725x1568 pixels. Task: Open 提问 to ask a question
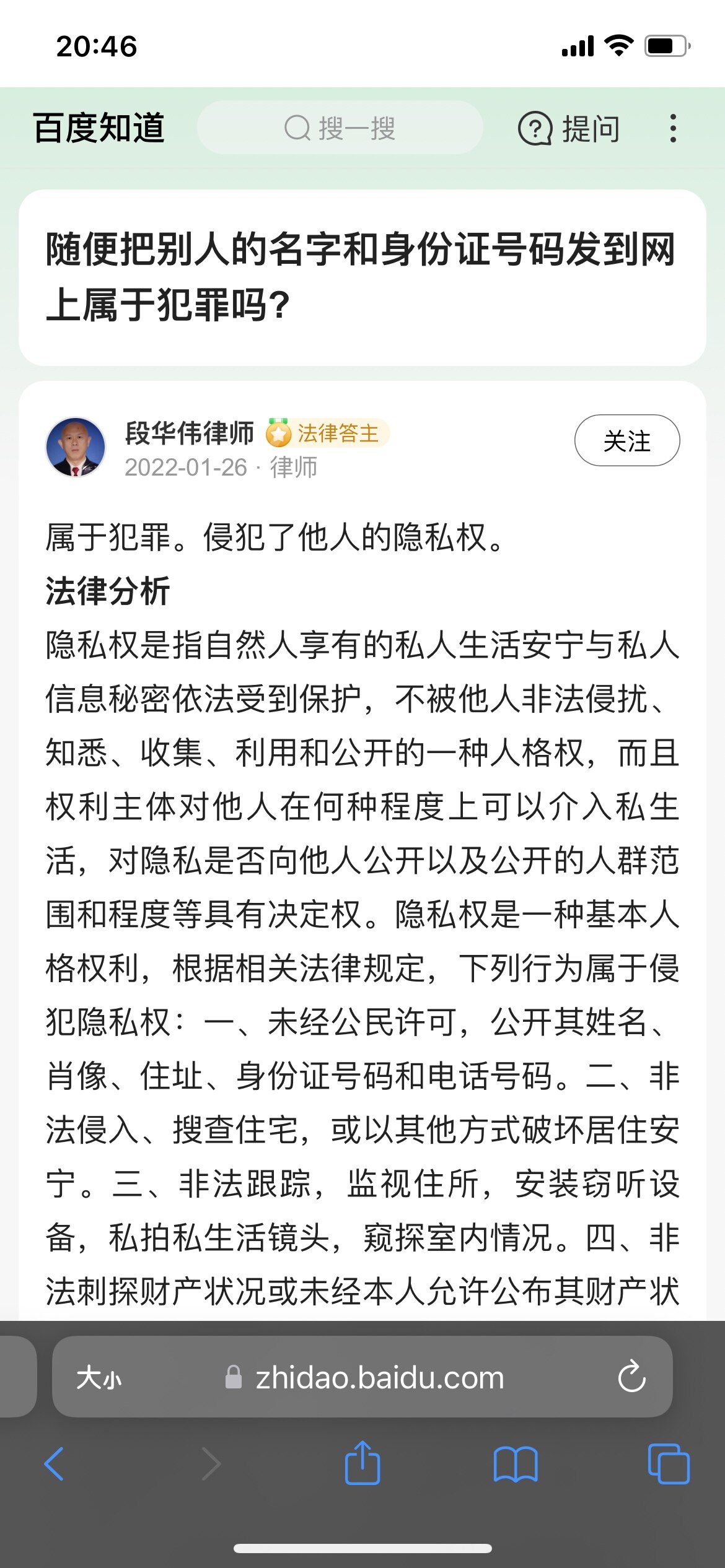569,129
